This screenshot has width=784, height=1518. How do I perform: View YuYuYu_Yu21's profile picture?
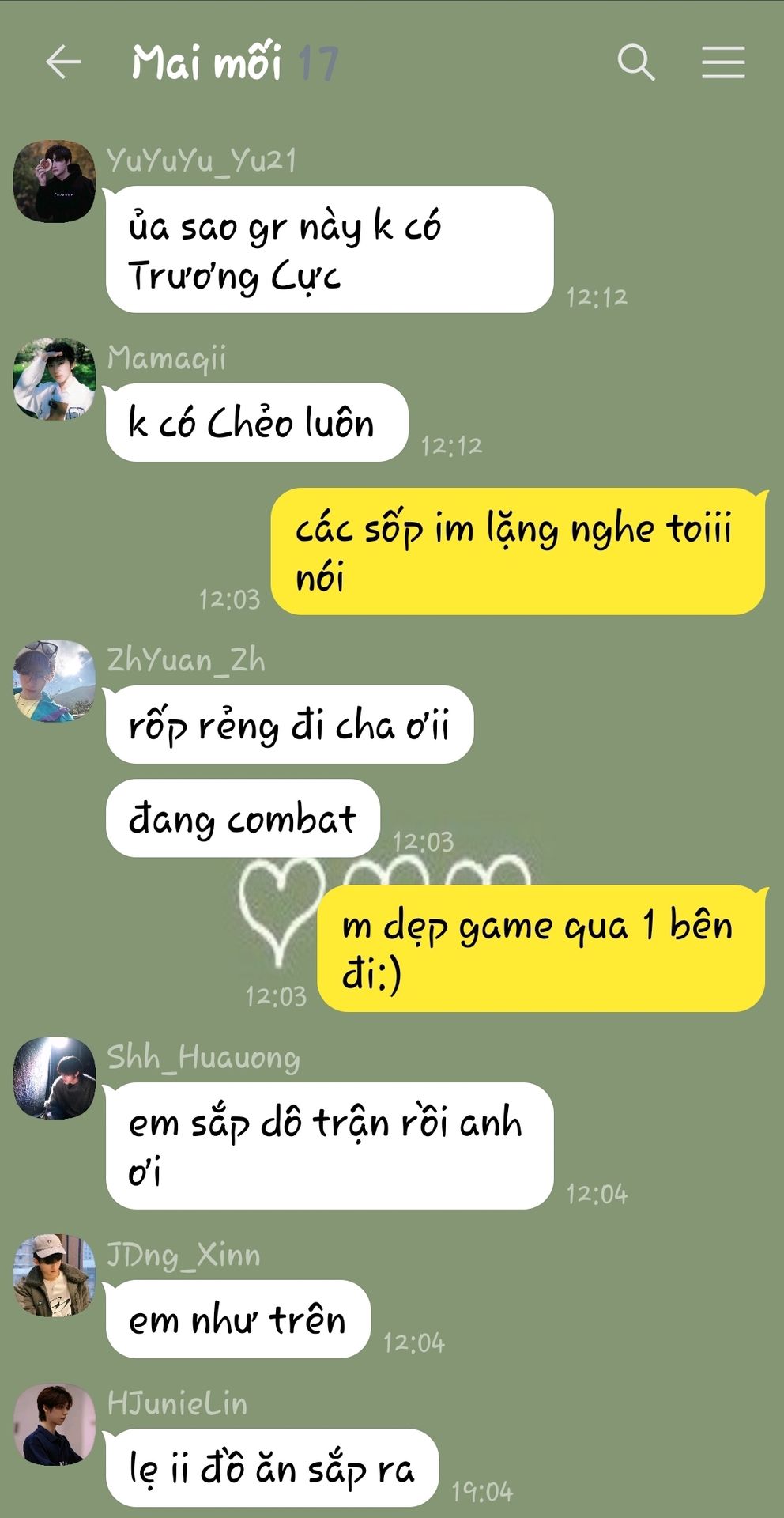(55, 182)
